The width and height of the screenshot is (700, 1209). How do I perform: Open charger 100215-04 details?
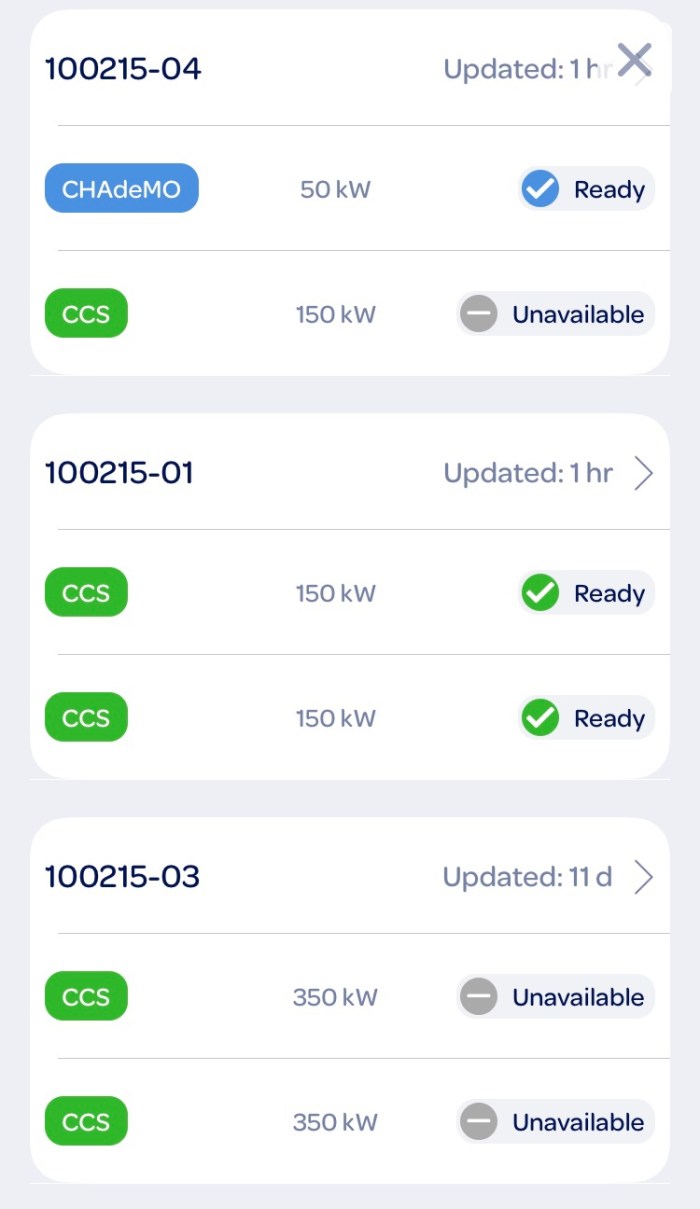[x=124, y=69]
